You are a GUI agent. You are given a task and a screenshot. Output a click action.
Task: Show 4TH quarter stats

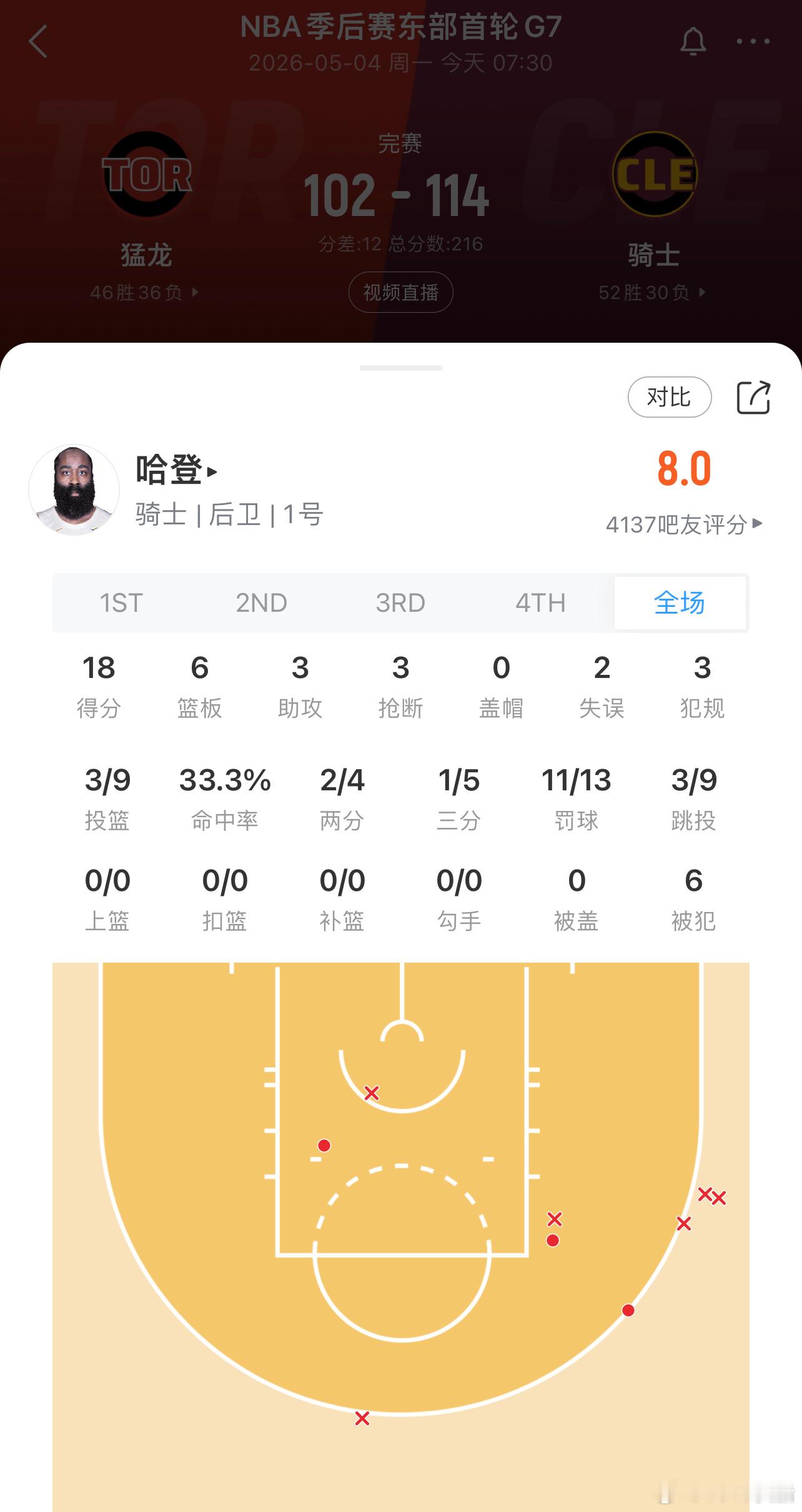click(x=540, y=603)
